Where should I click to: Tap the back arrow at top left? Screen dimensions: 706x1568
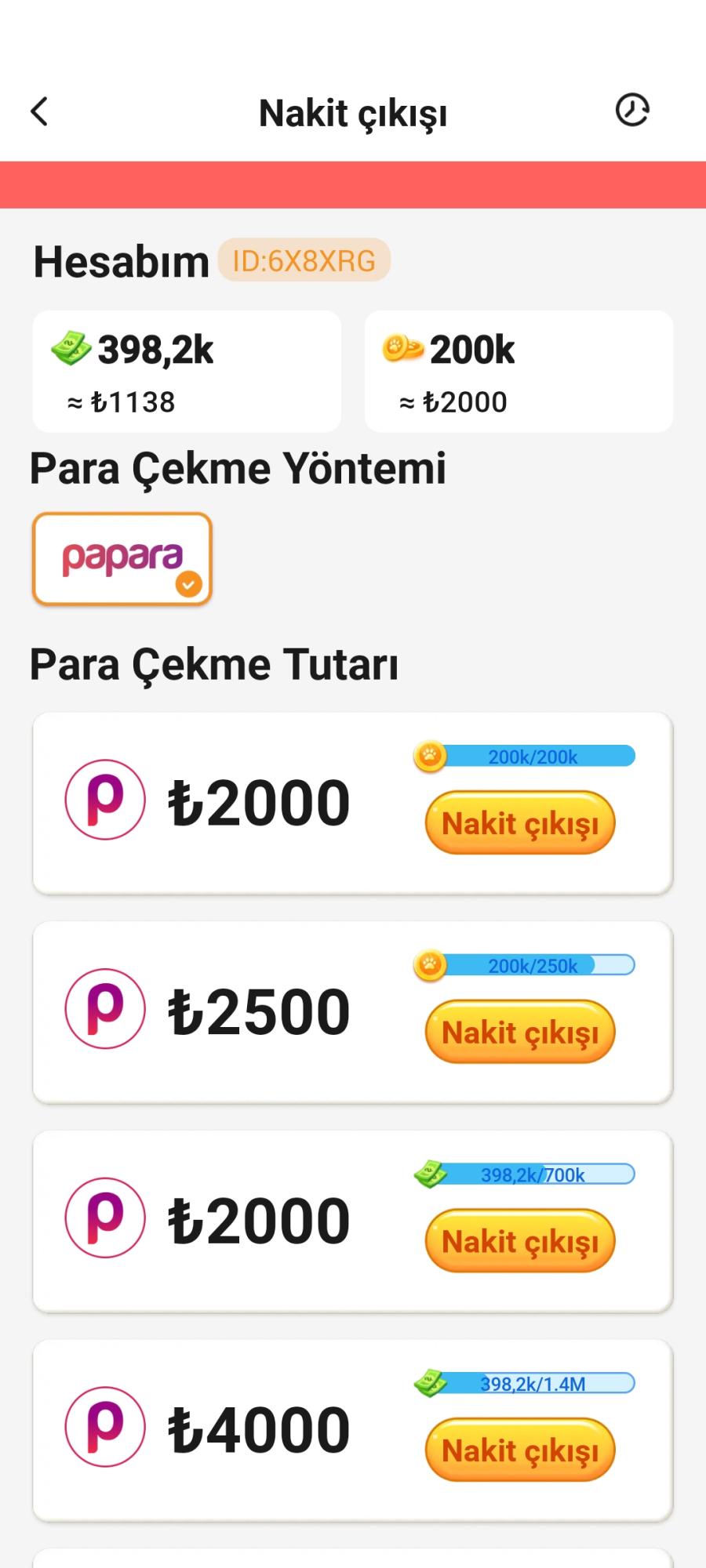point(39,111)
